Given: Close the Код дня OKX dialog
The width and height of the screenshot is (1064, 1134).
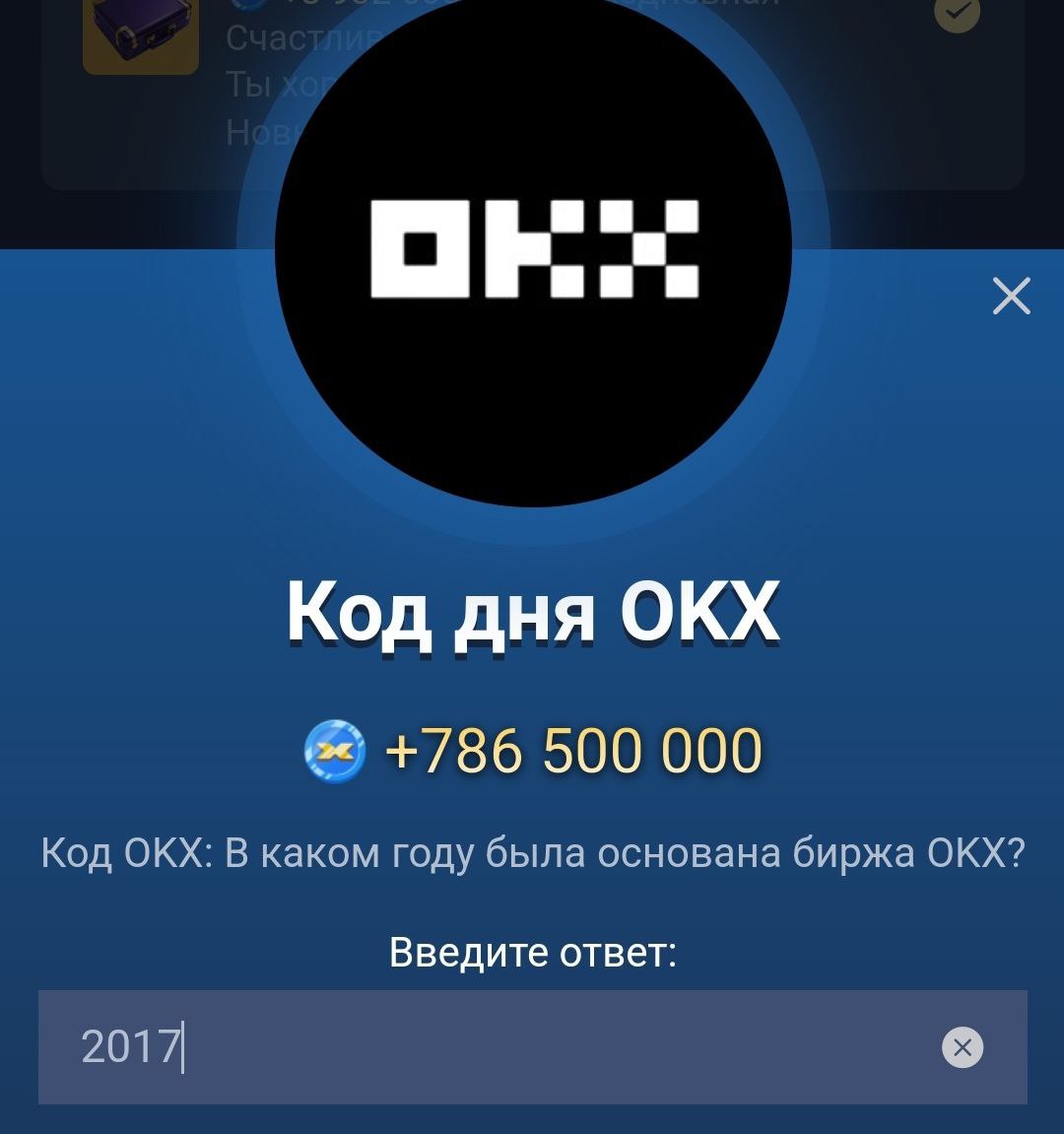Looking at the screenshot, I should tap(1011, 296).
